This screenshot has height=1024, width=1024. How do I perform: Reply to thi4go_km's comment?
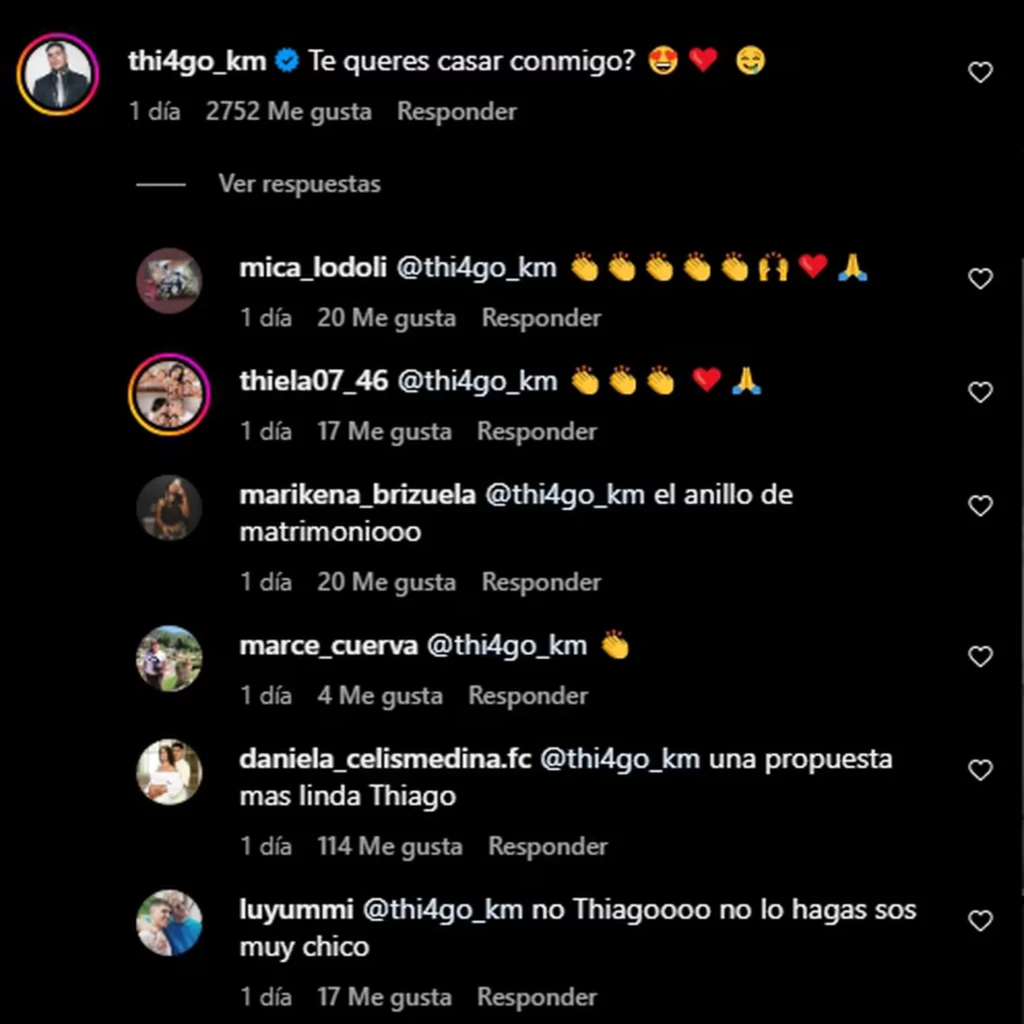(x=456, y=112)
